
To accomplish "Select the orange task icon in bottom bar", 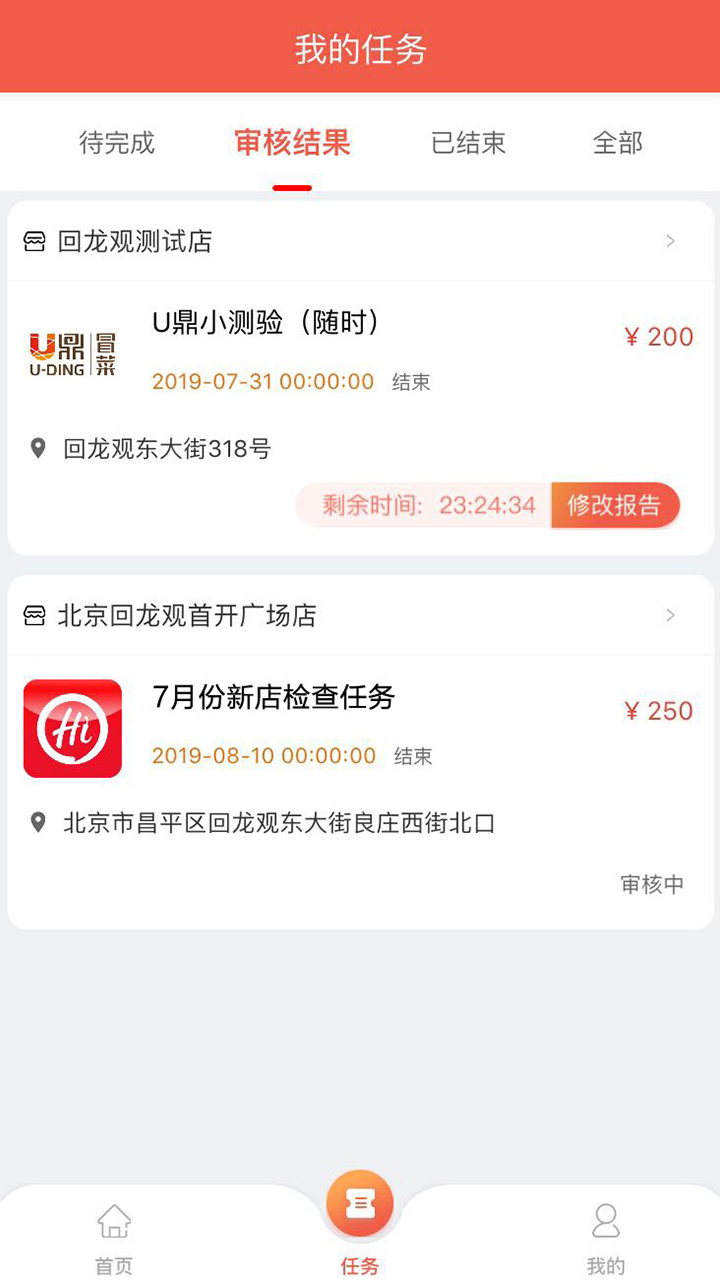I will [360, 1203].
